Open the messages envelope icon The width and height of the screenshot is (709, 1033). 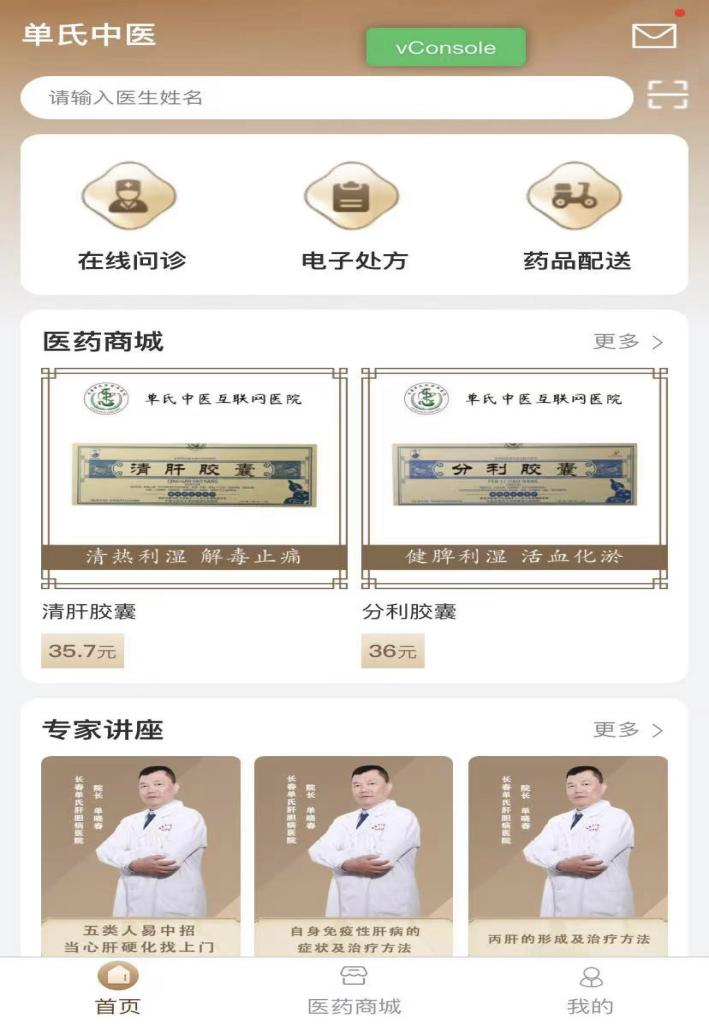[x=654, y=36]
